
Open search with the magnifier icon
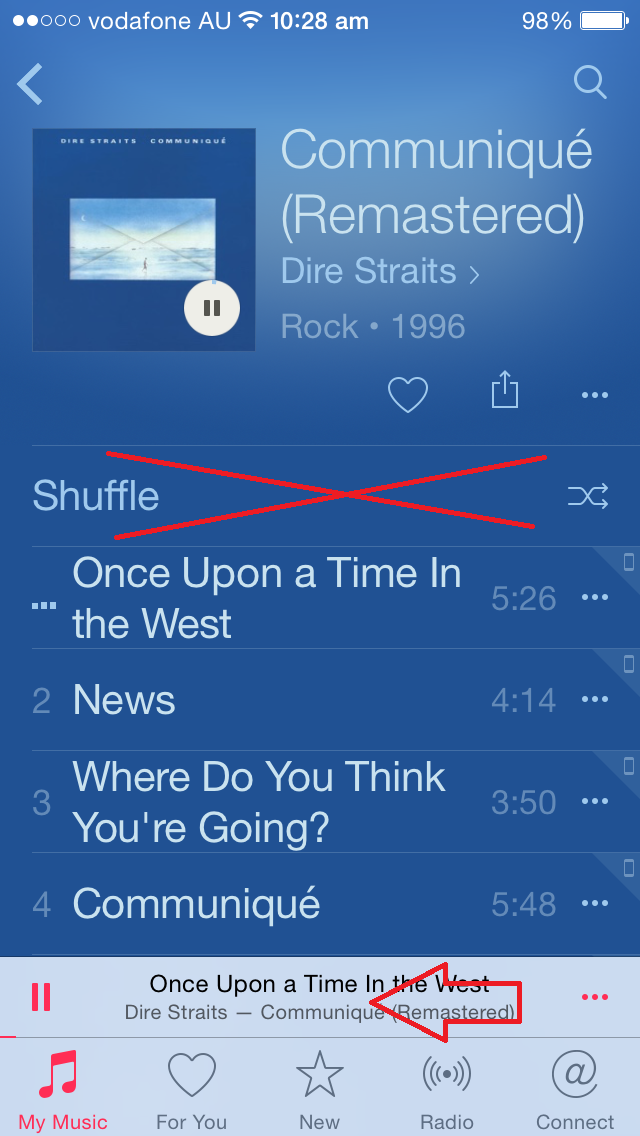coord(590,83)
